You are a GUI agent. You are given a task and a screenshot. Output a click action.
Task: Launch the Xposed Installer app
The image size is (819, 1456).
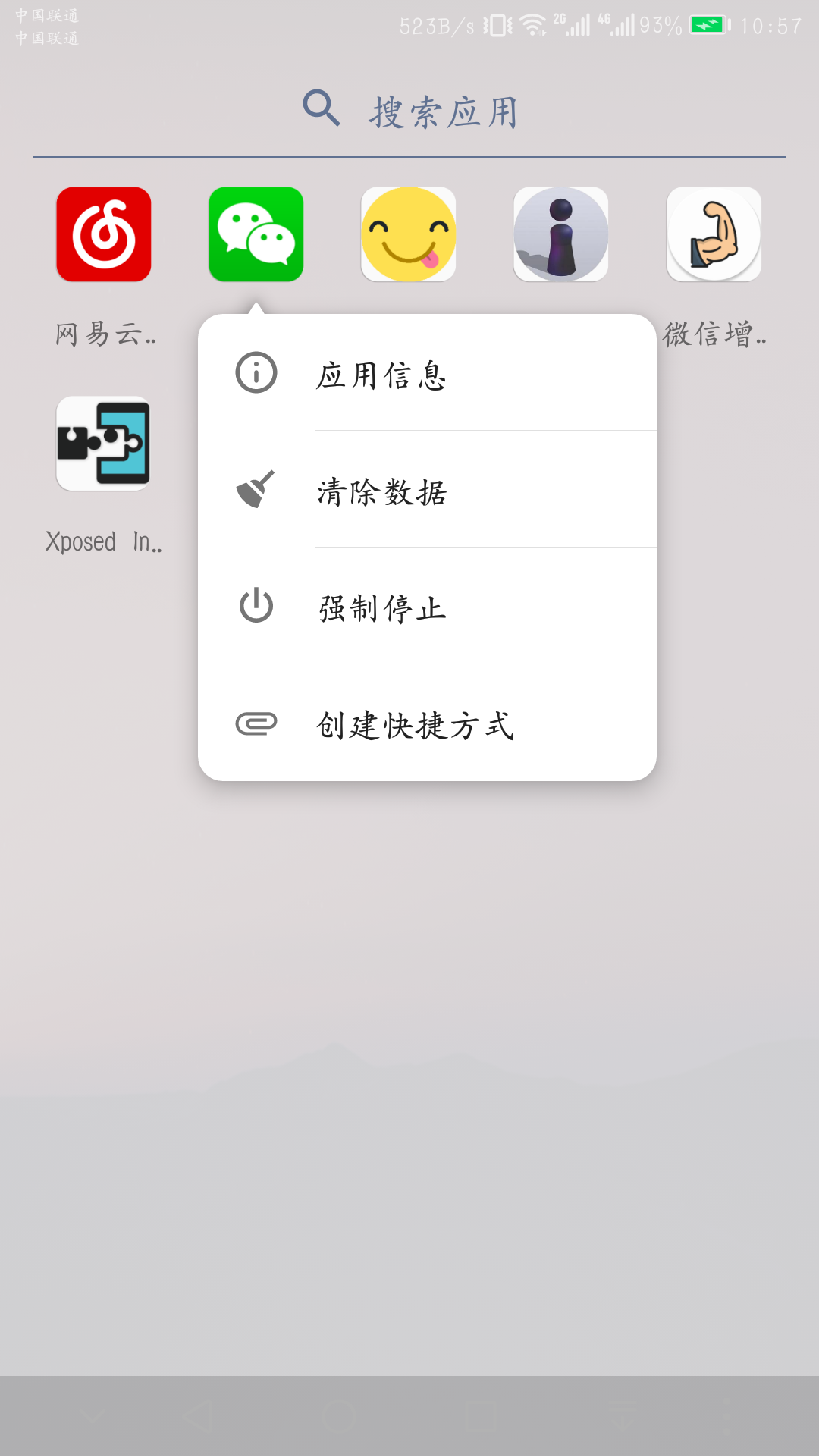click(104, 444)
